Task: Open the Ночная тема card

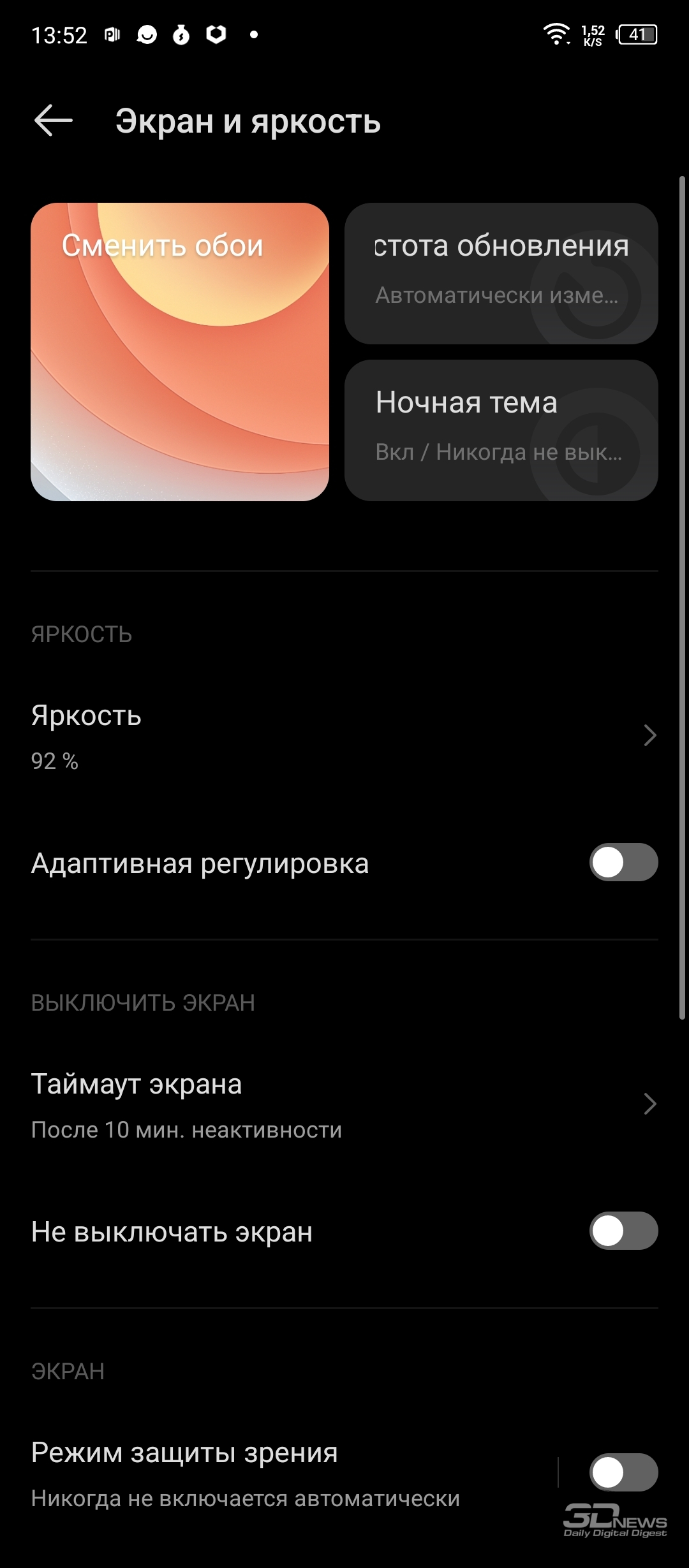Action: pyautogui.click(x=501, y=430)
